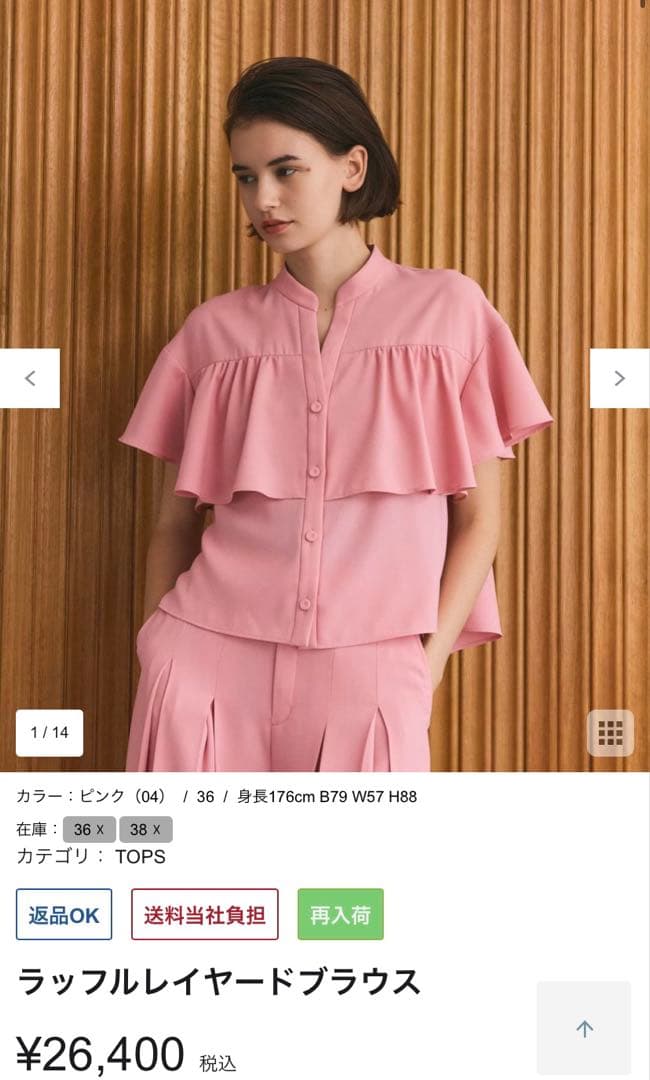
Task: Select size 38 stock chip
Action: (x=145, y=829)
